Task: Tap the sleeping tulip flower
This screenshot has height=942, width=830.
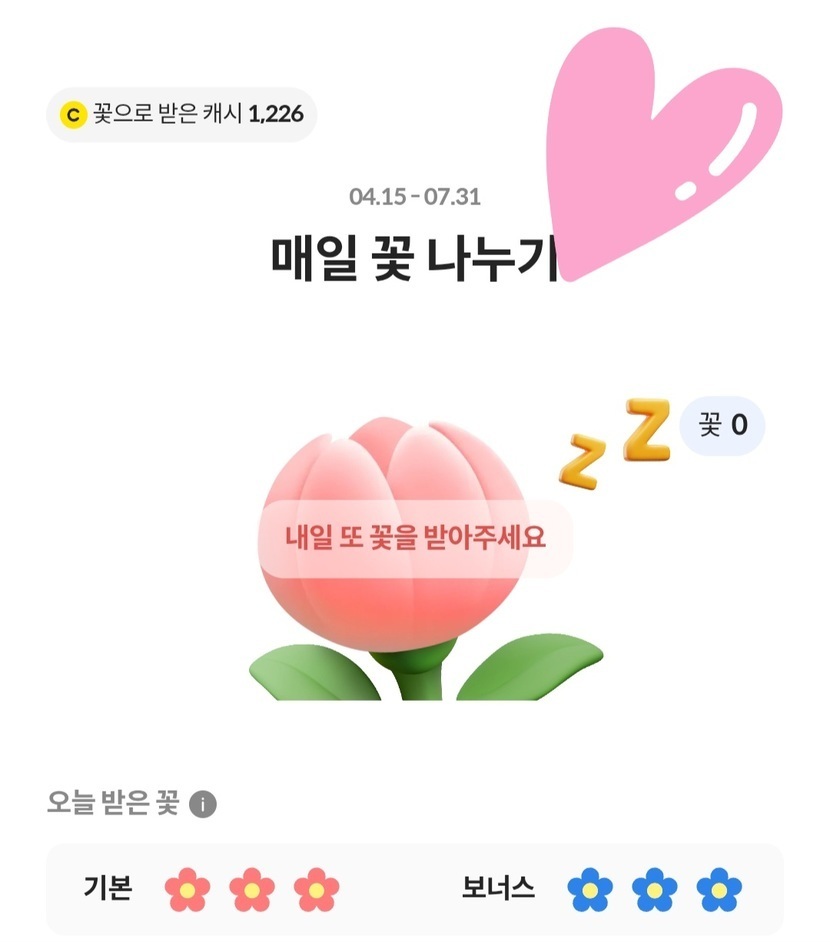Action: point(390,600)
